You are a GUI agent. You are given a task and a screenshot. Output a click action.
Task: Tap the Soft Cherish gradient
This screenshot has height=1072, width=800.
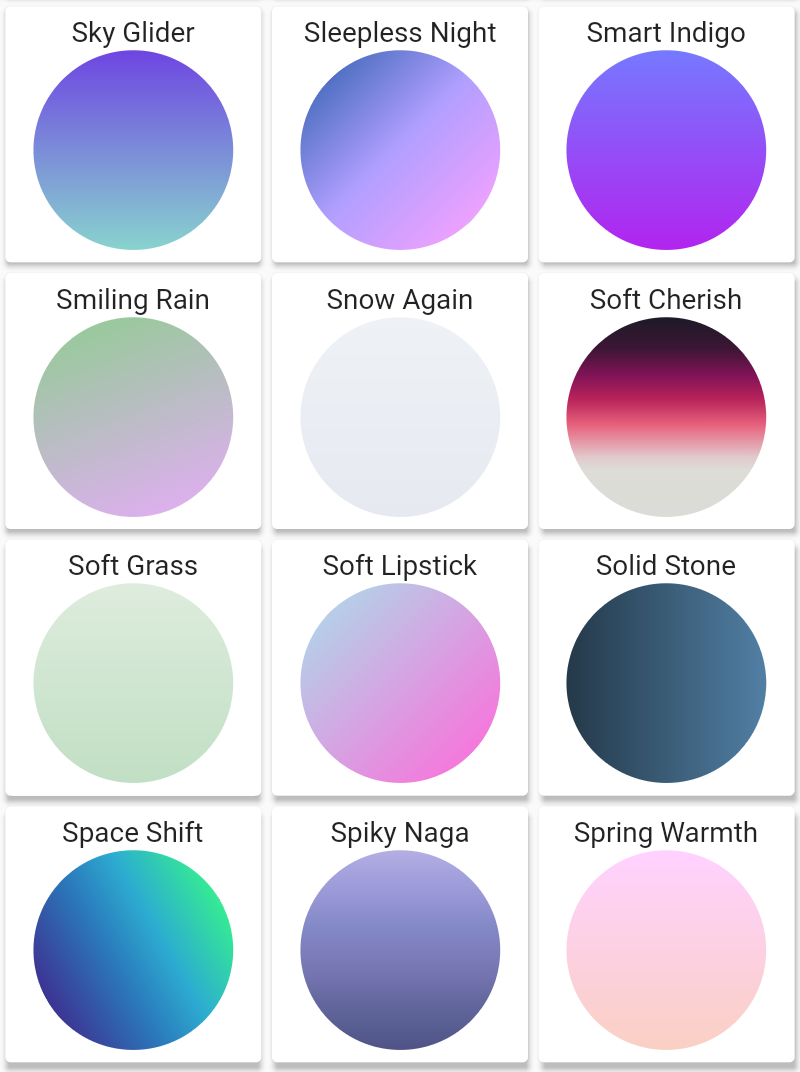tap(666, 417)
